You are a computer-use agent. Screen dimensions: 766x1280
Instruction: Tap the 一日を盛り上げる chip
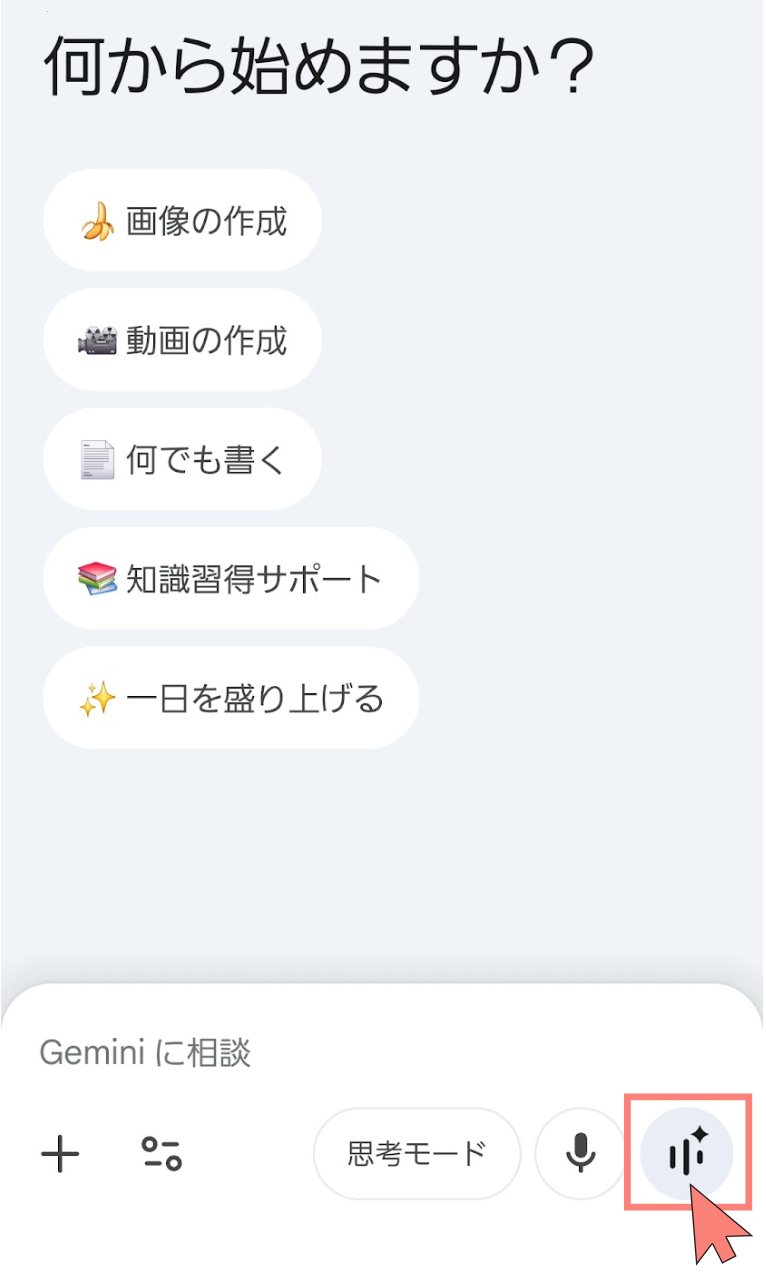click(230, 698)
